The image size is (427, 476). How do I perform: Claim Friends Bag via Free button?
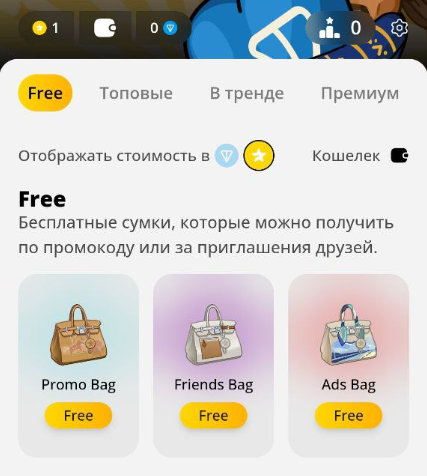tap(213, 415)
